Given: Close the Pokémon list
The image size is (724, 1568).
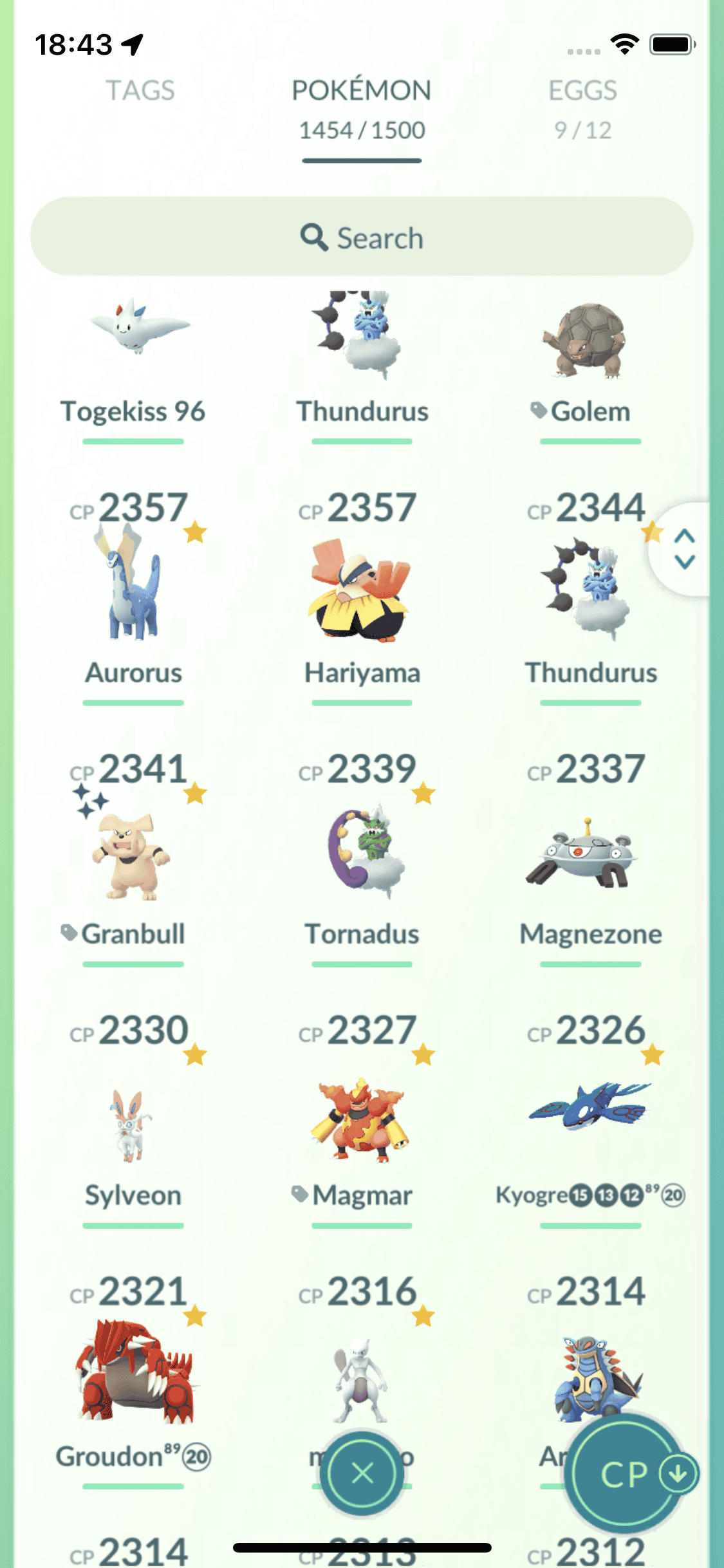Looking at the screenshot, I should tap(362, 1473).
